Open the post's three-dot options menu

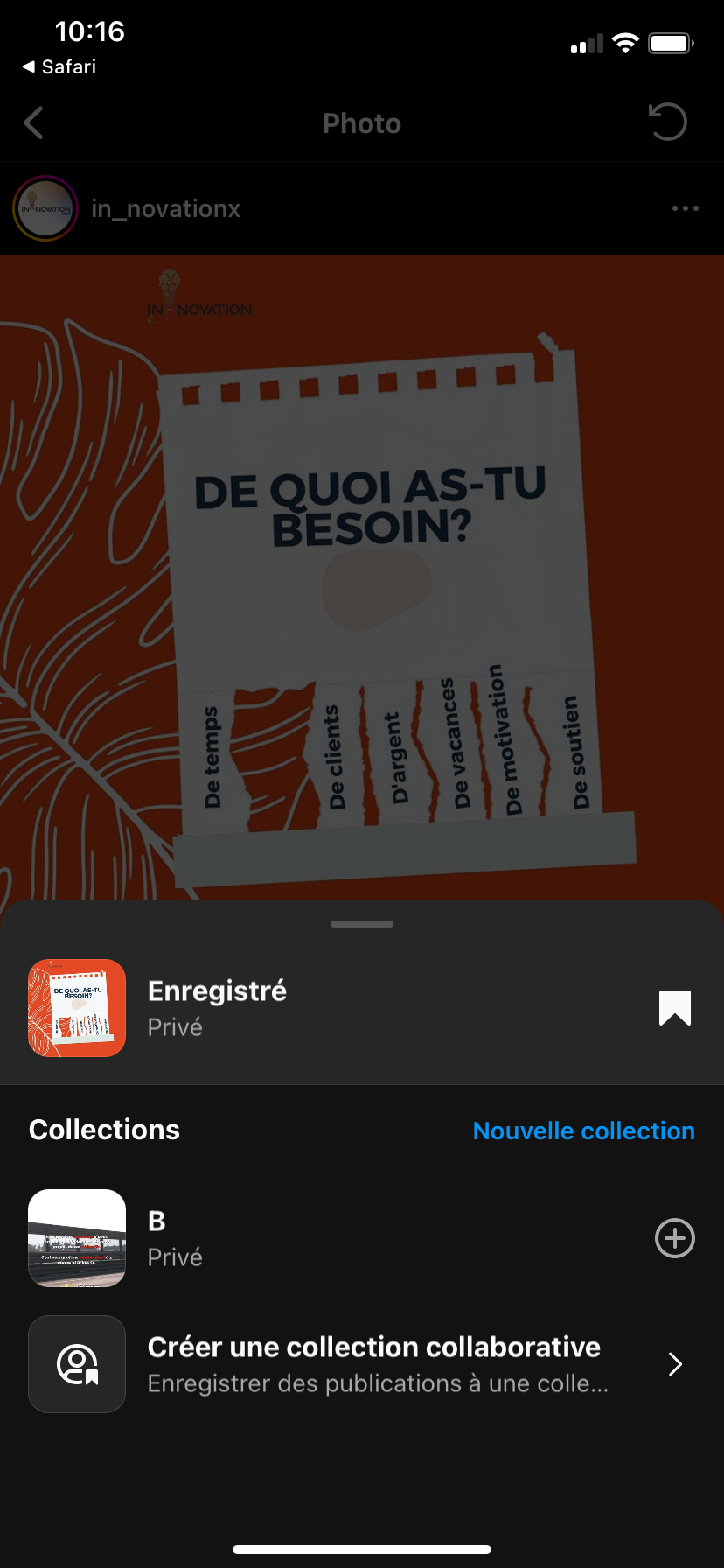(x=685, y=208)
